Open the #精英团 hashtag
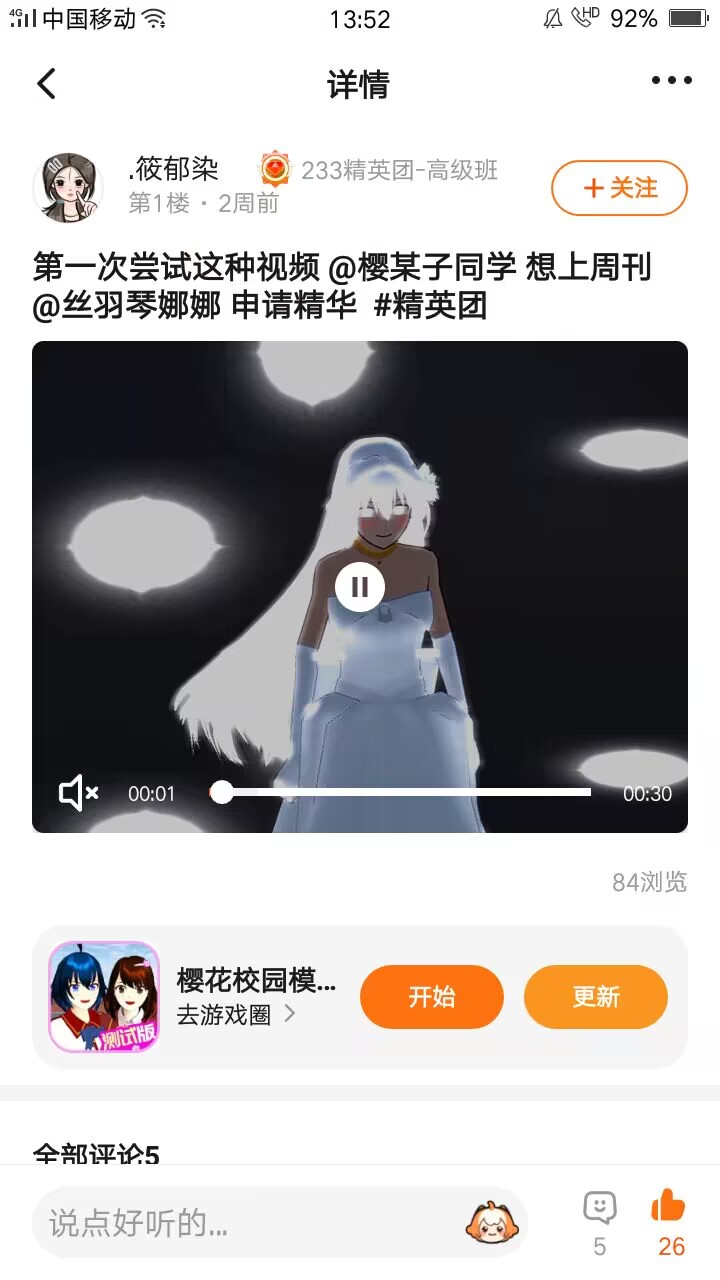This screenshot has width=720, height=1280. (x=430, y=306)
